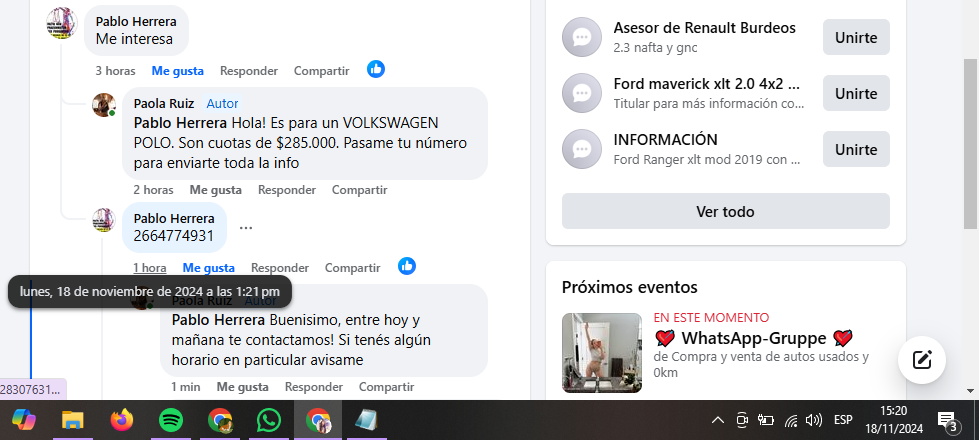
Task: Open Pablo Herrera's profile from first comment
Action: coord(140,21)
